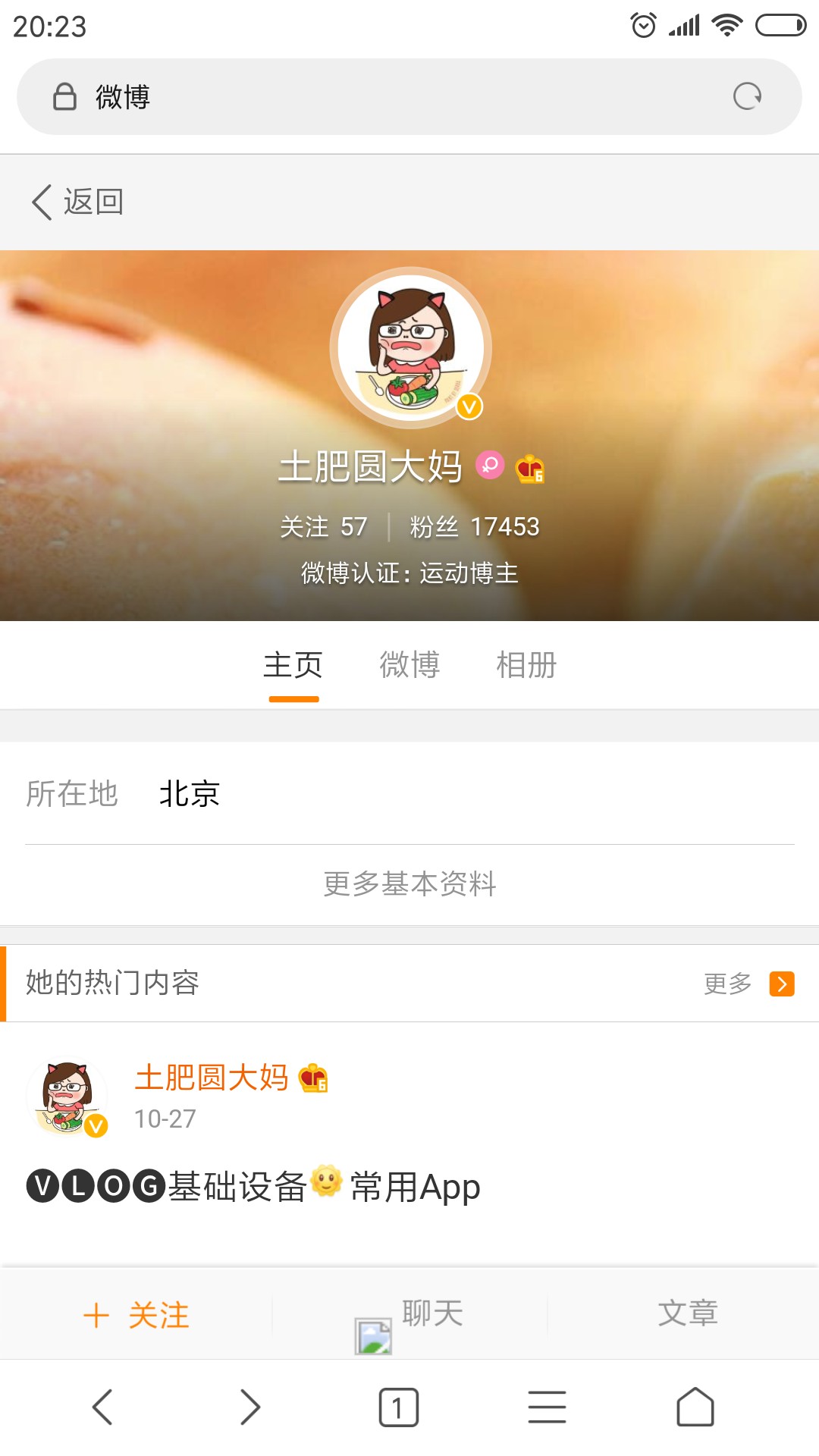Open the 文章 section
Viewport: 819px width, 1456px height.
click(687, 1314)
